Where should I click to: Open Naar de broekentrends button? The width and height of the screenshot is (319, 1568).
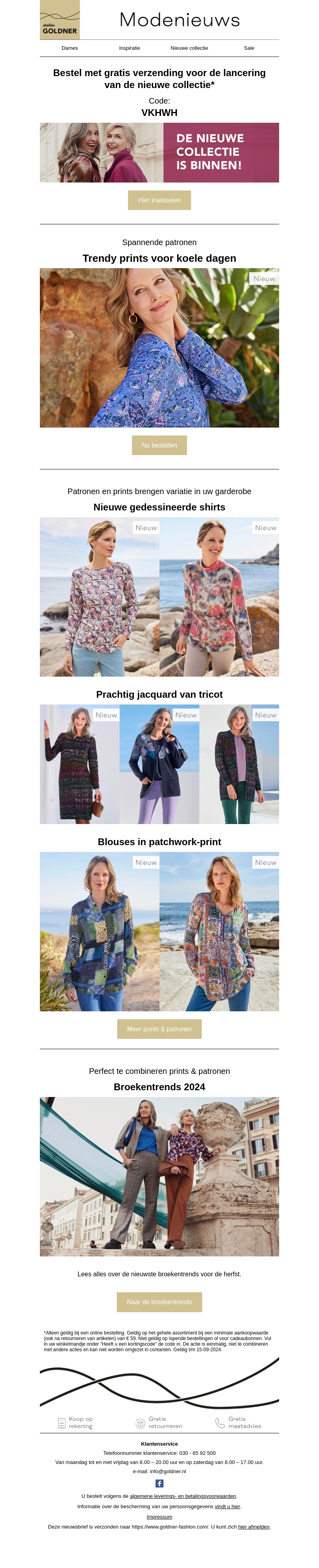(x=159, y=1301)
